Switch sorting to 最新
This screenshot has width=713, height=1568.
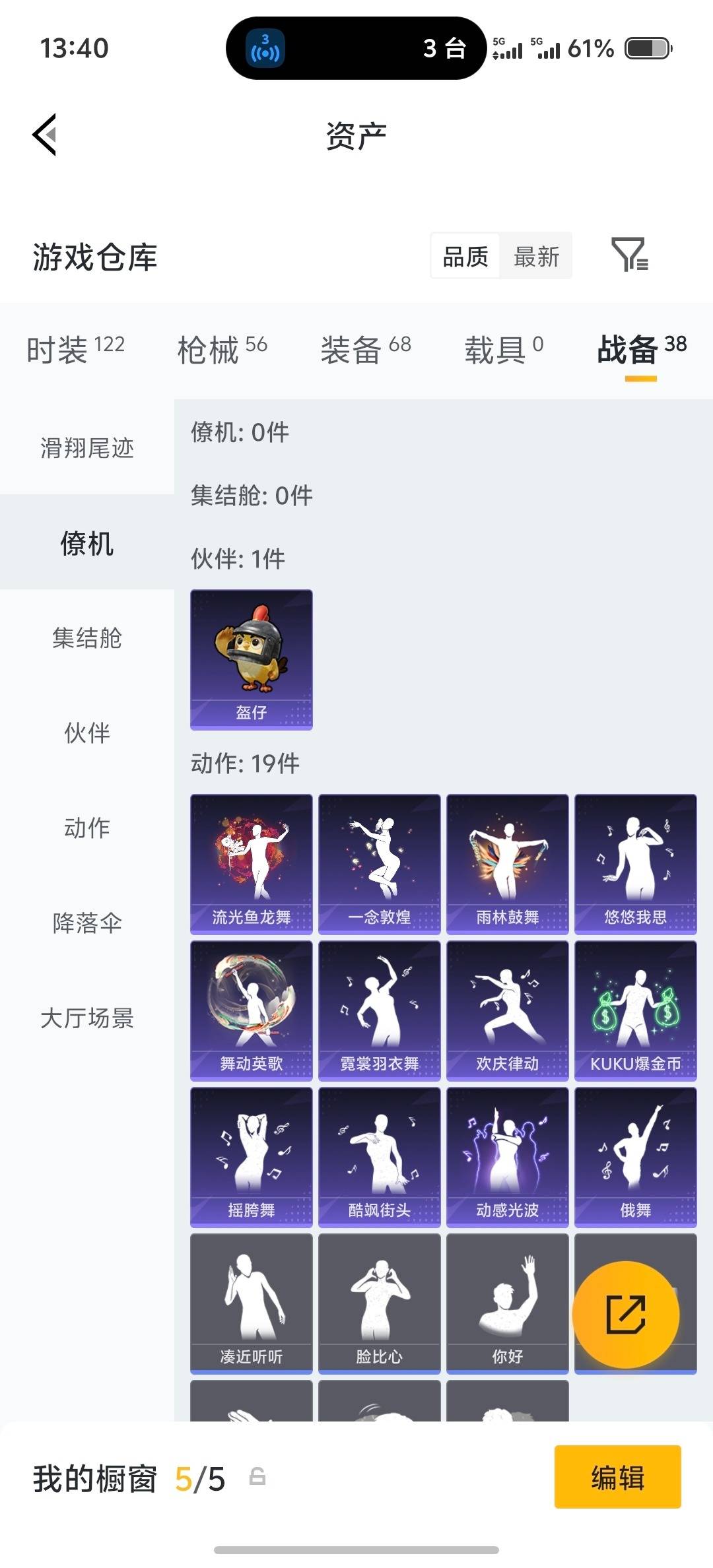[x=536, y=257]
